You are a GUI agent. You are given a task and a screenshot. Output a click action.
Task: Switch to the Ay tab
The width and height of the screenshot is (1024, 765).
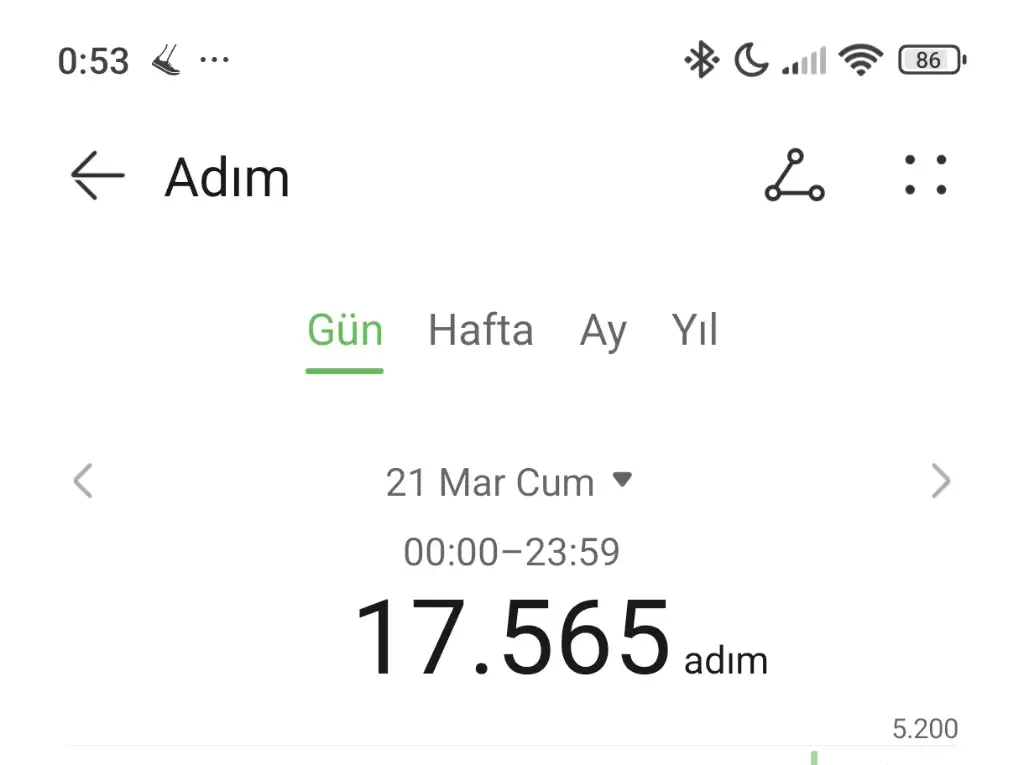[603, 331]
